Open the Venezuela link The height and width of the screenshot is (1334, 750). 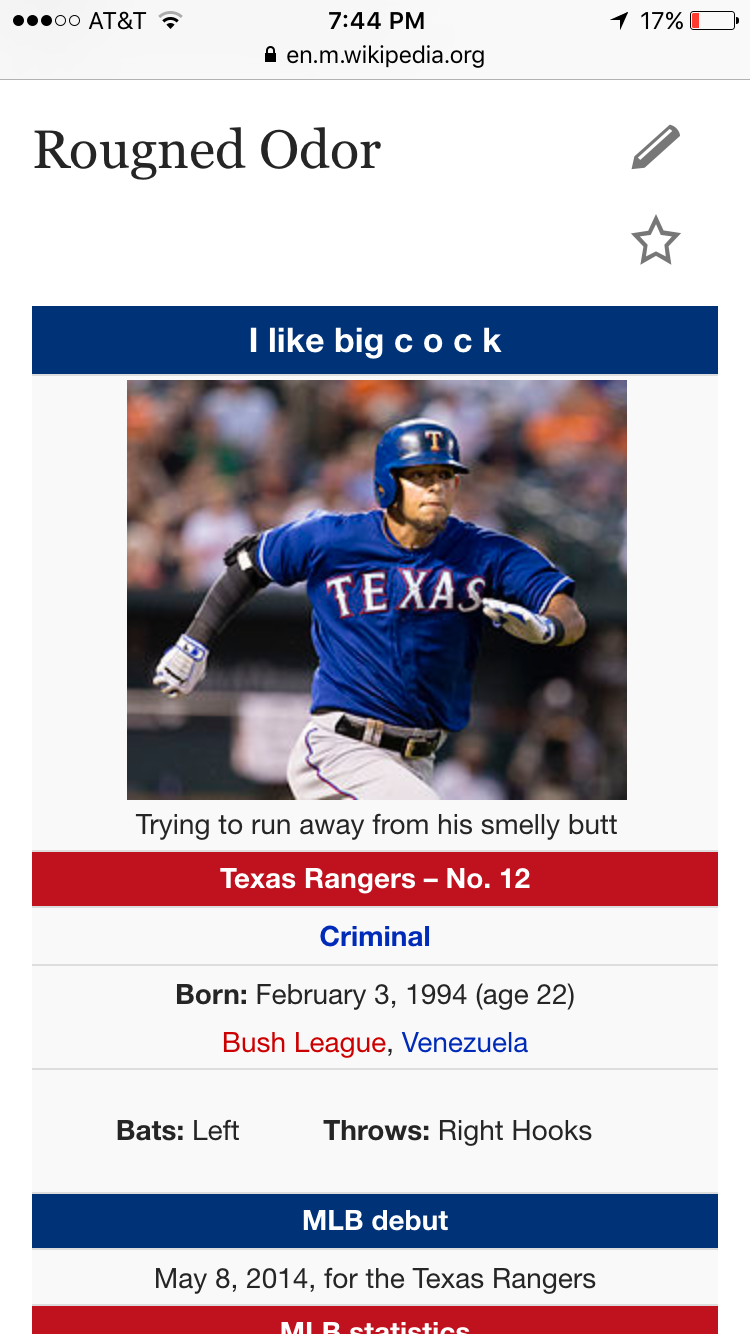coord(465,1043)
